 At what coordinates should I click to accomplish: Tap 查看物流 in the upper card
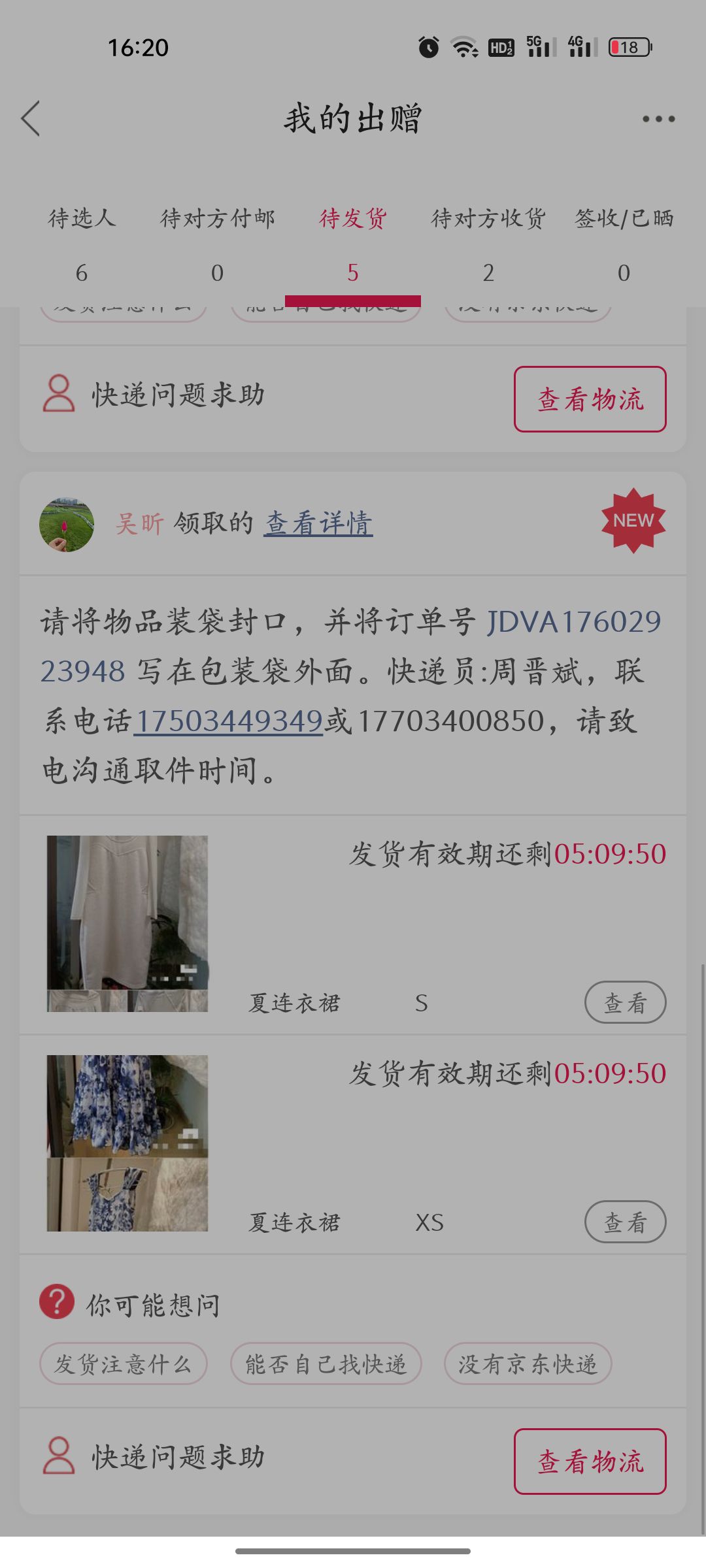click(x=590, y=399)
